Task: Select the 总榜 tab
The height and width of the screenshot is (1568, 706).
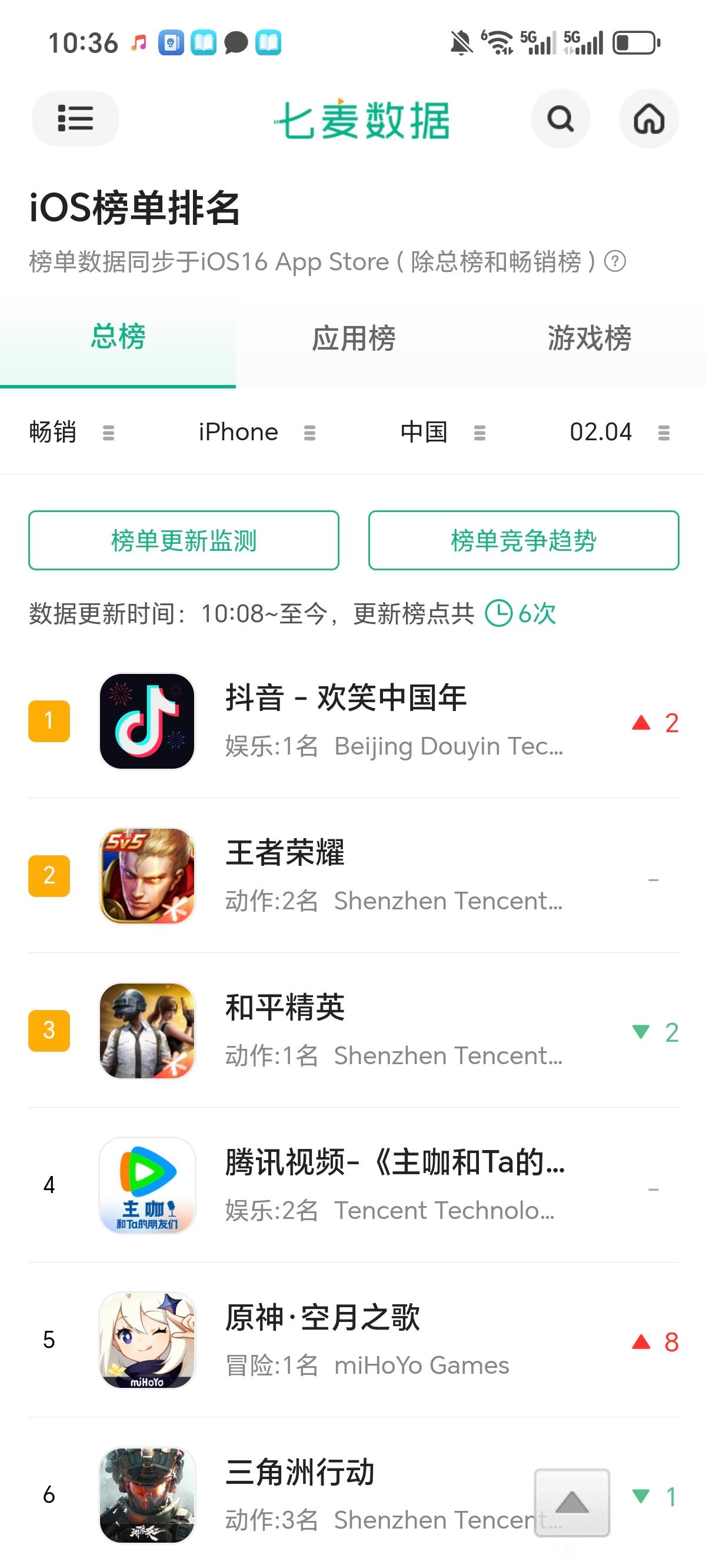Action: tap(118, 337)
